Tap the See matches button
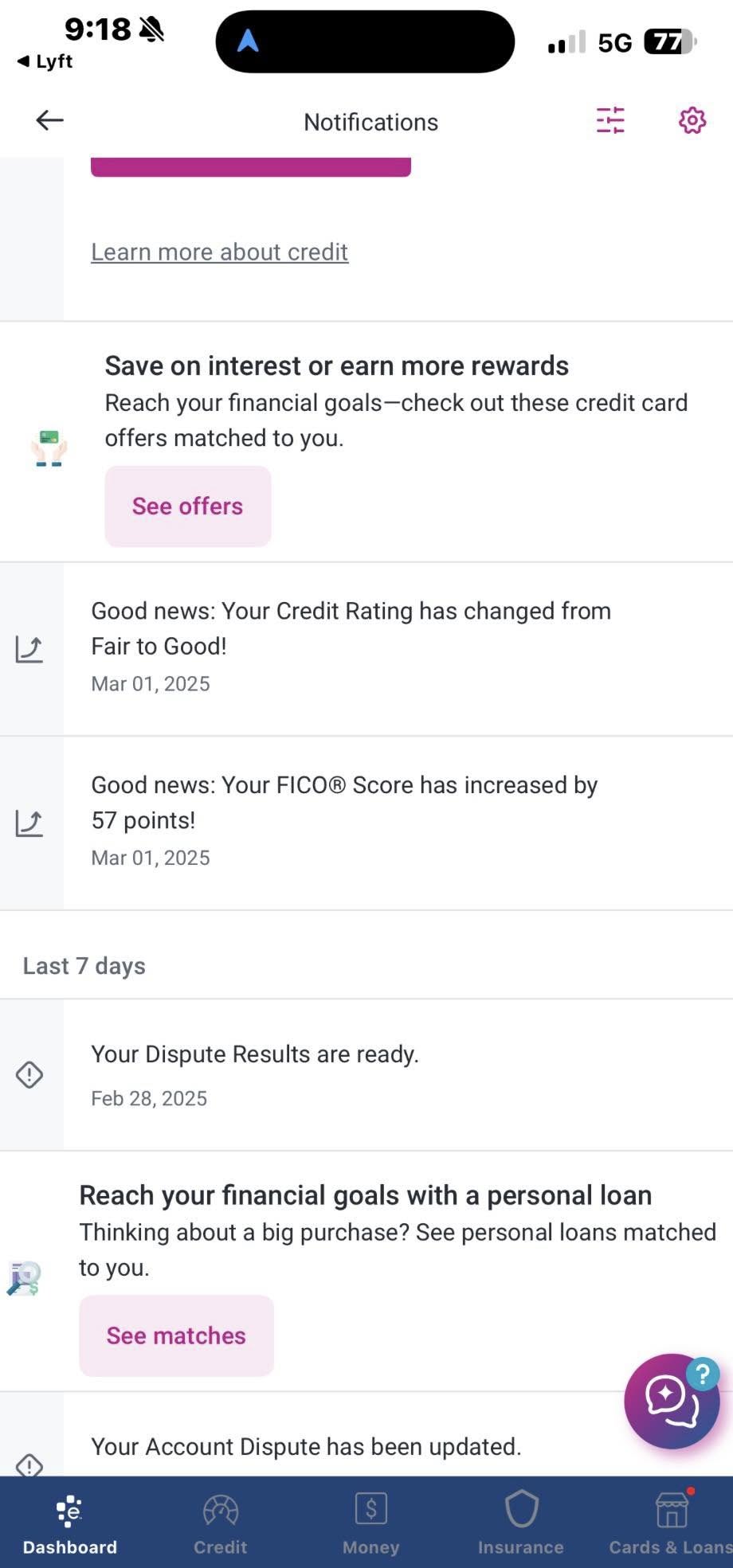The width and height of the screenshot is (733, 1568). pyautogui.click(x=175, y=1335)
